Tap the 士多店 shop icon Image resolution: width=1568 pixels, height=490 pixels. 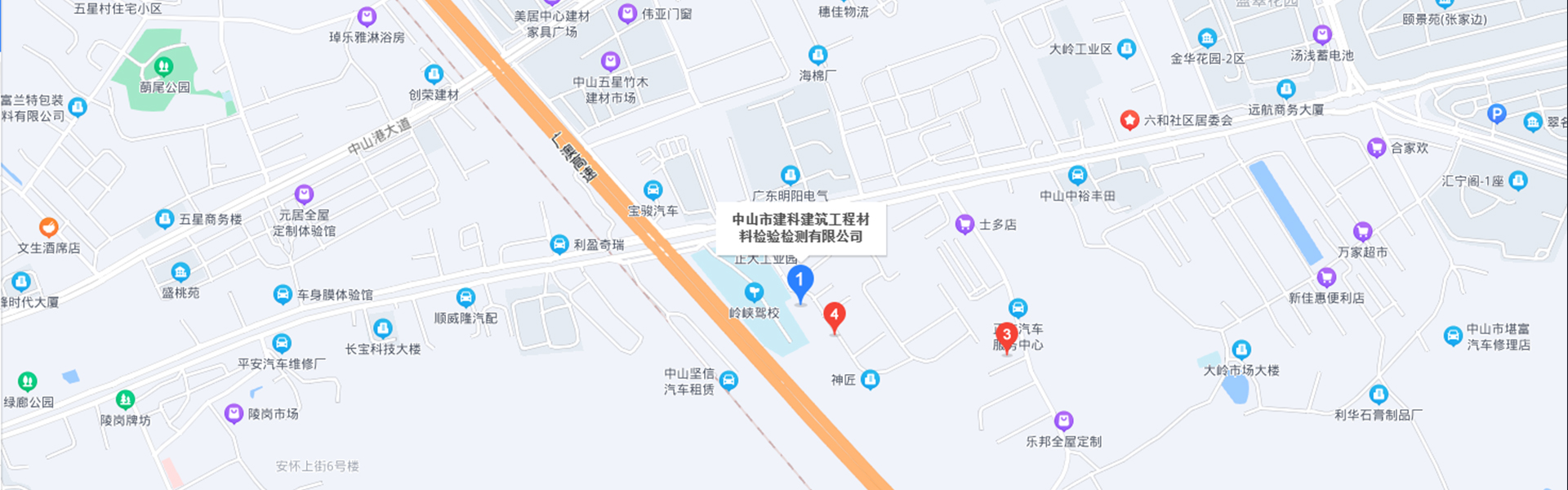coord(964,225)
